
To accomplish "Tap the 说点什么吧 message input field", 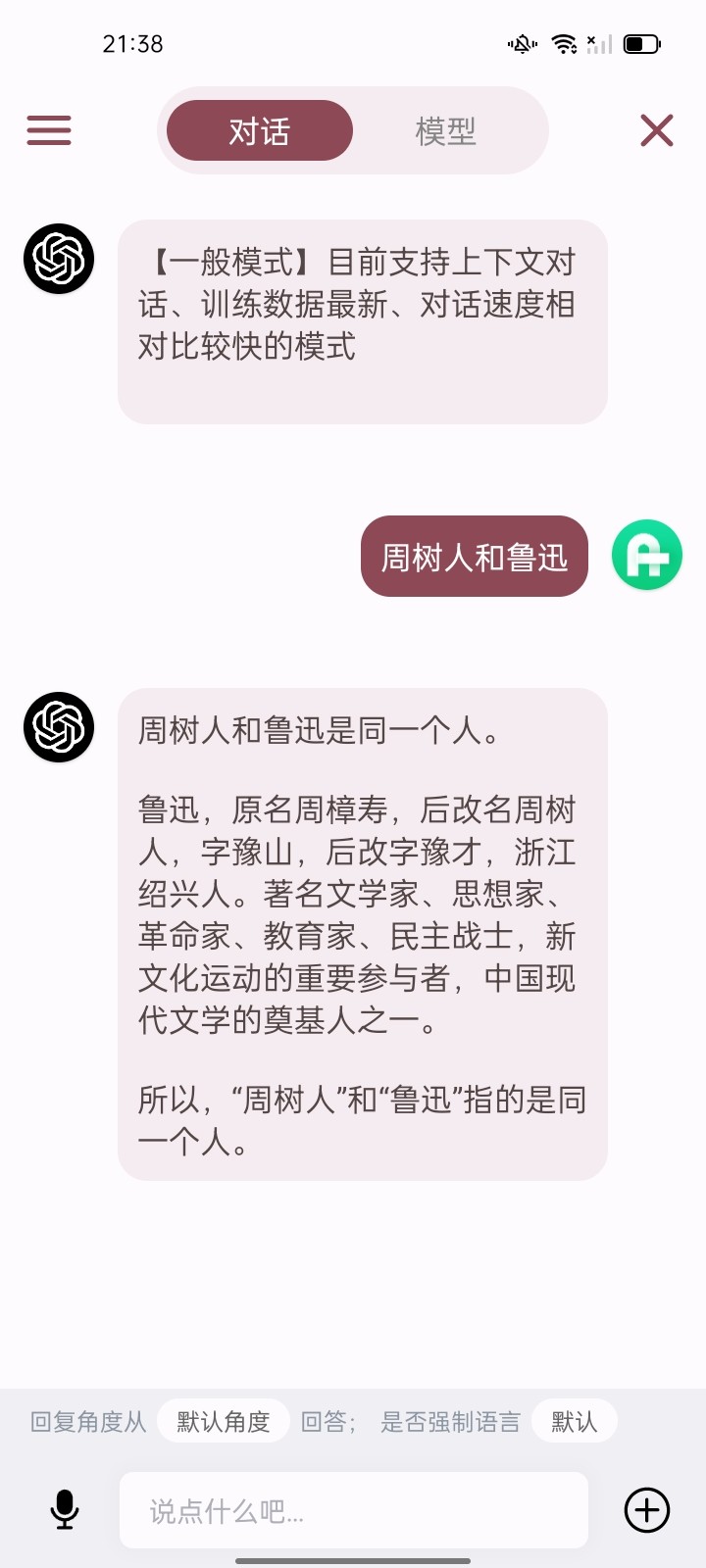I will click(x=353, y=1509).
